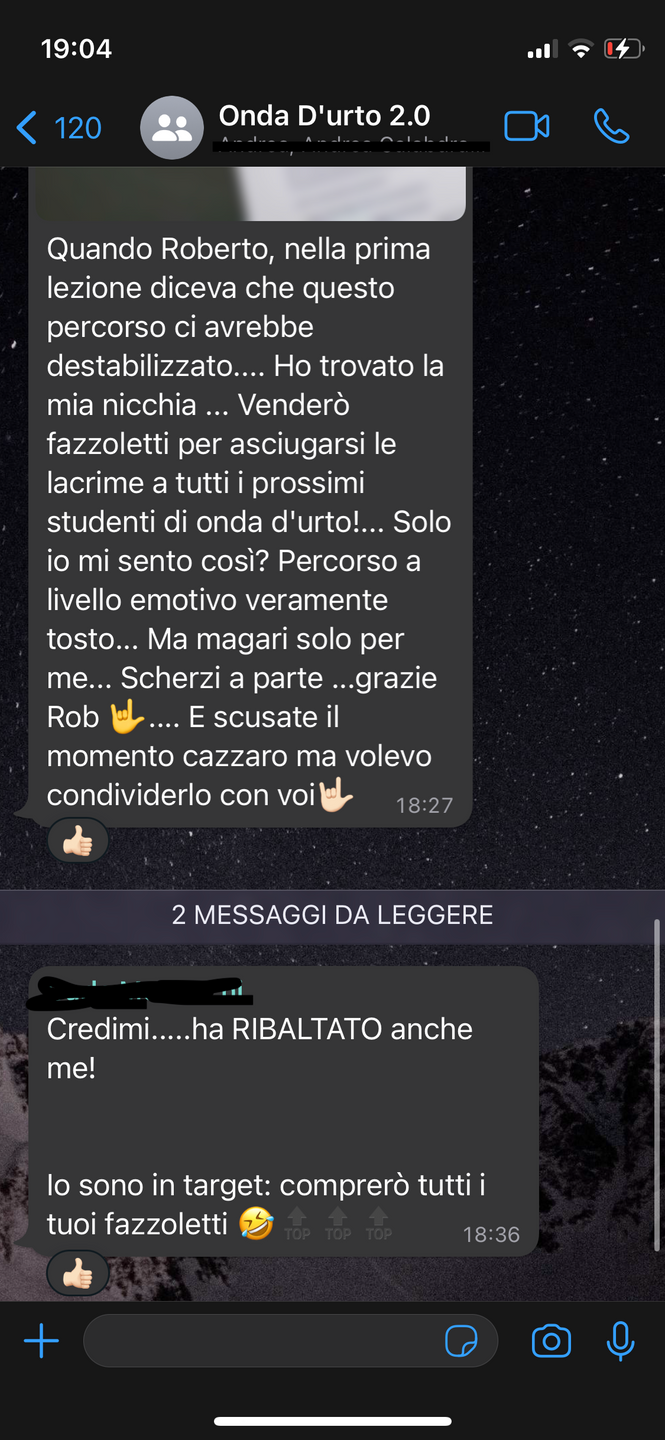This screenshot has height=1440, width=665.
Task: Open the blurred image at the top
Action: click(250, 193)
